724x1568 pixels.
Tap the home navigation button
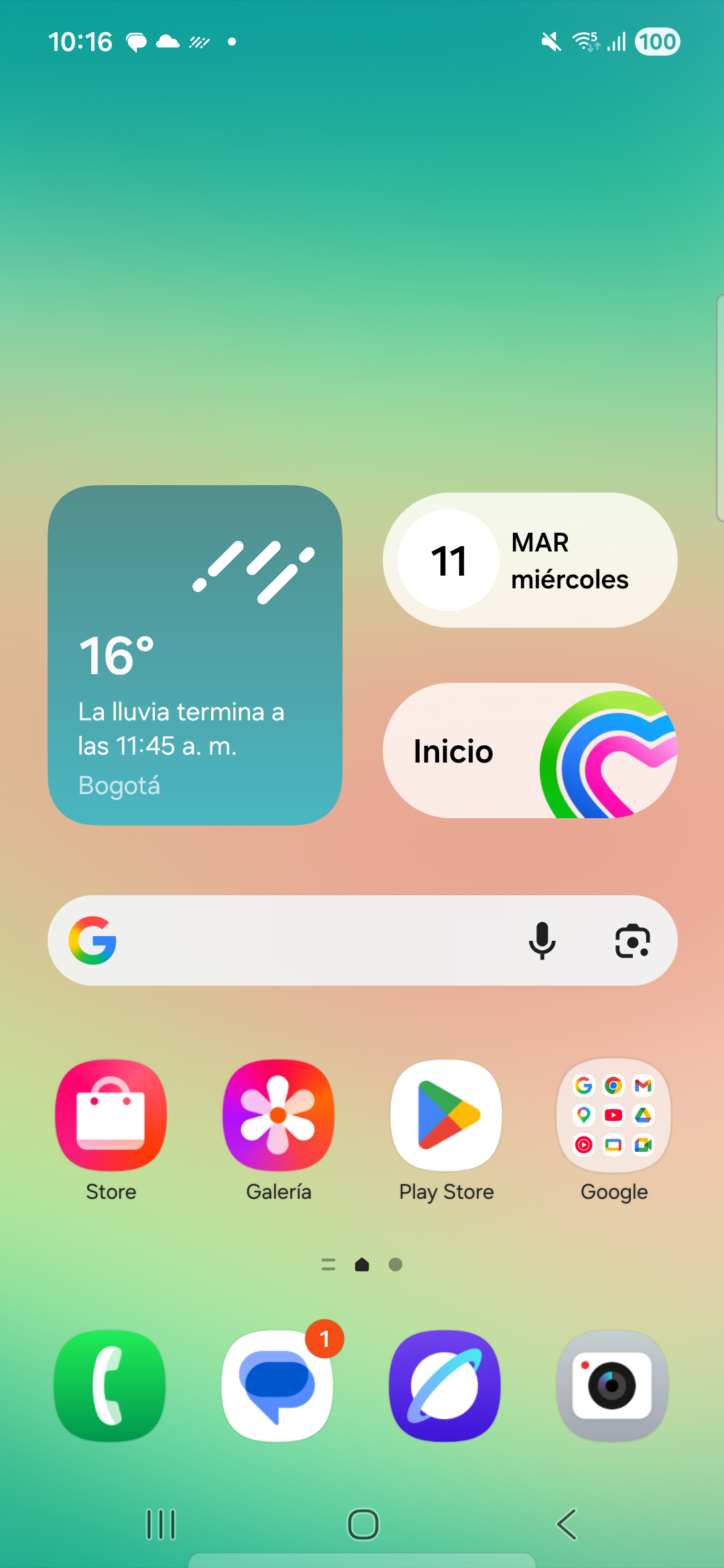point(362,1524)
